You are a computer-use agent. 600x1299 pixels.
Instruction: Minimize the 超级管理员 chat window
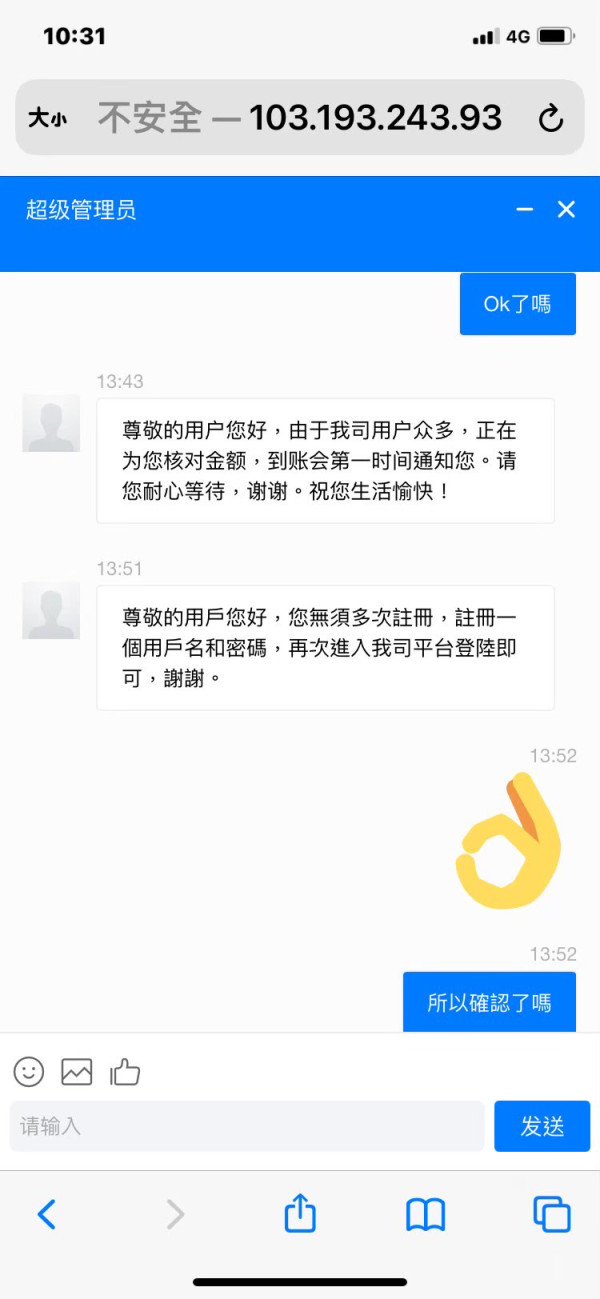(524, 209)
